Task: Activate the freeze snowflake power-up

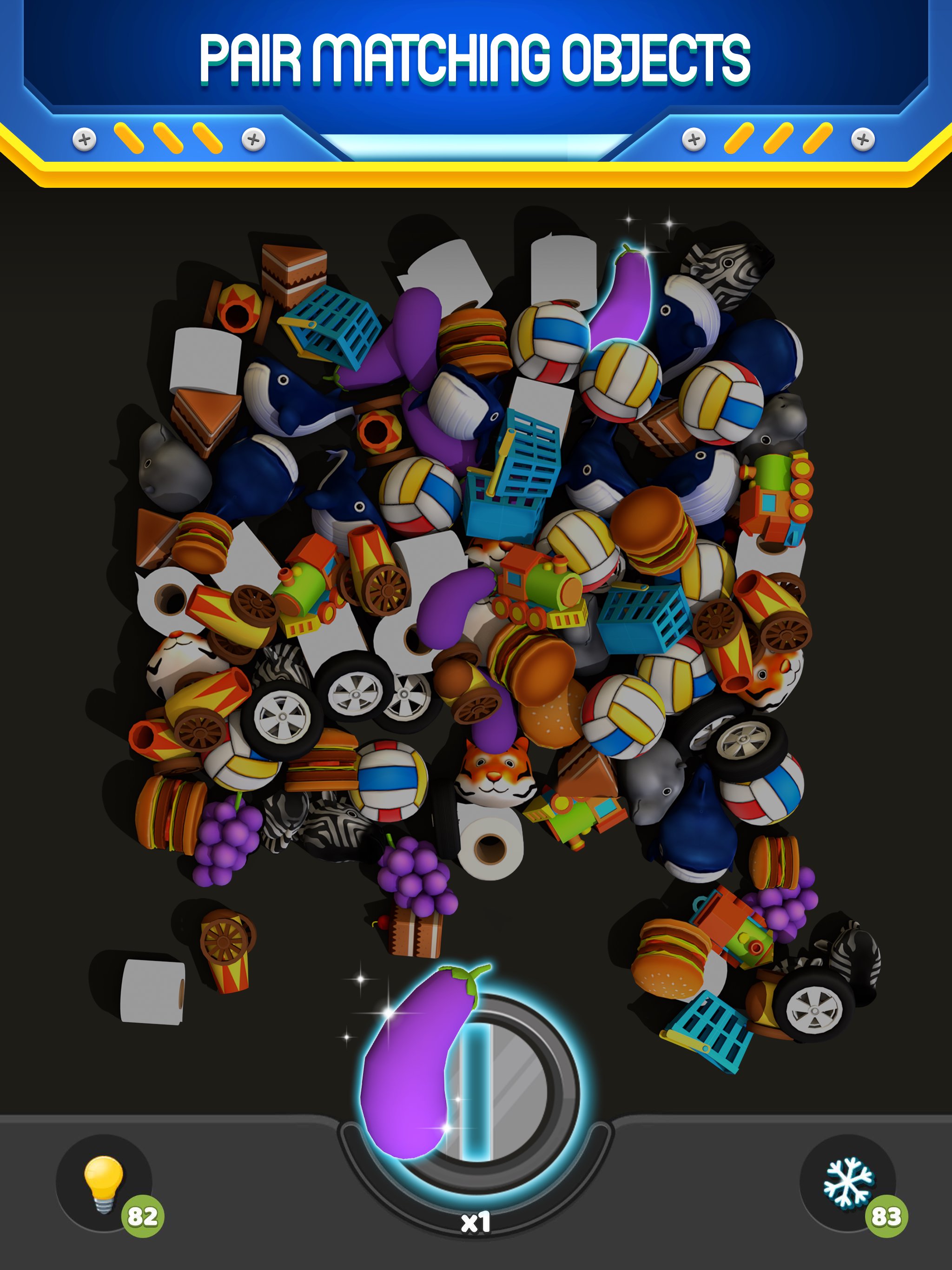Action: [x=848, y=1183]
